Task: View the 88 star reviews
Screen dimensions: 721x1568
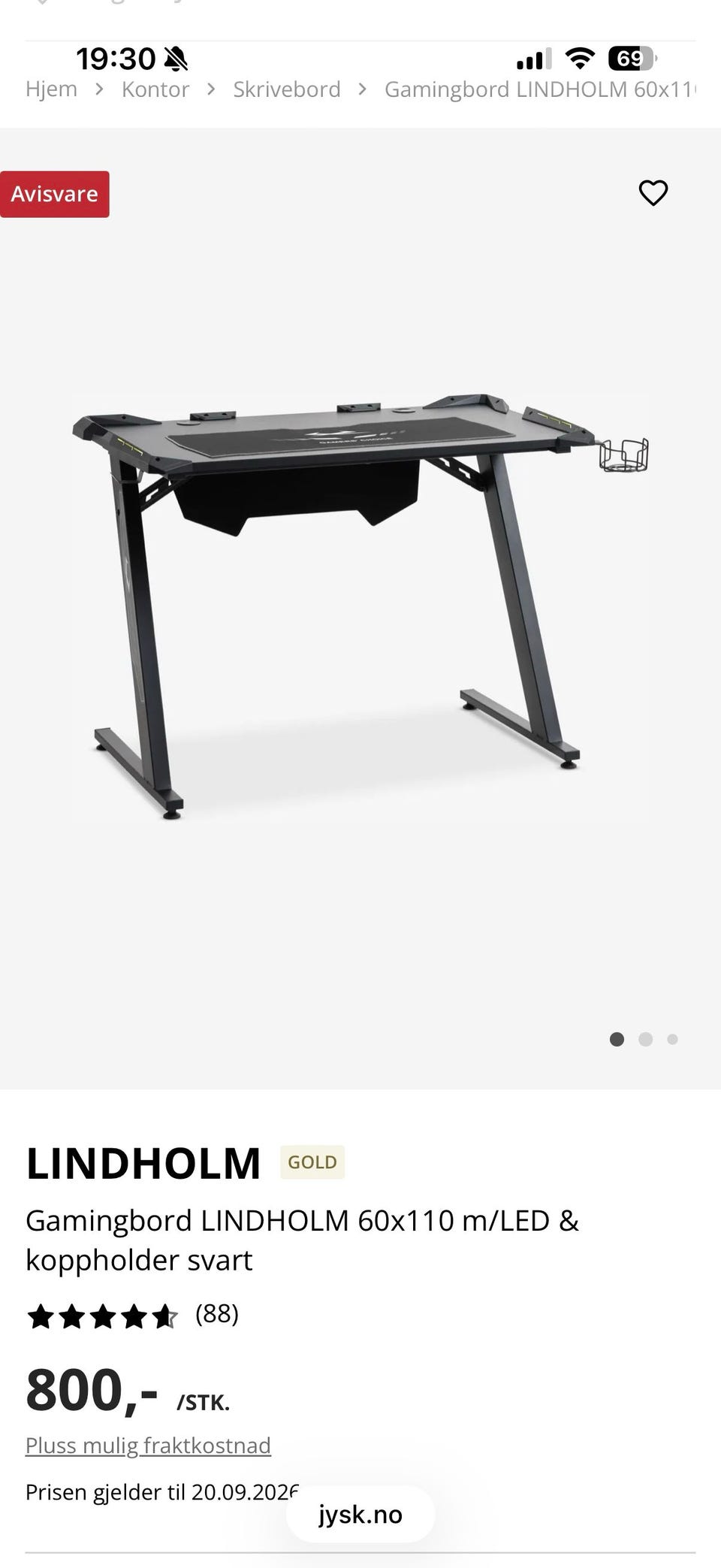Action: 133,1315
